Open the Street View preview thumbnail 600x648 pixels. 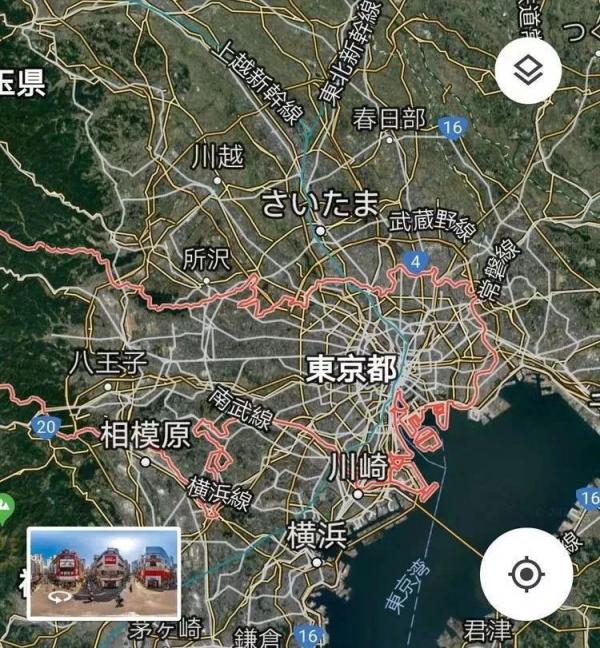[103, 574]
